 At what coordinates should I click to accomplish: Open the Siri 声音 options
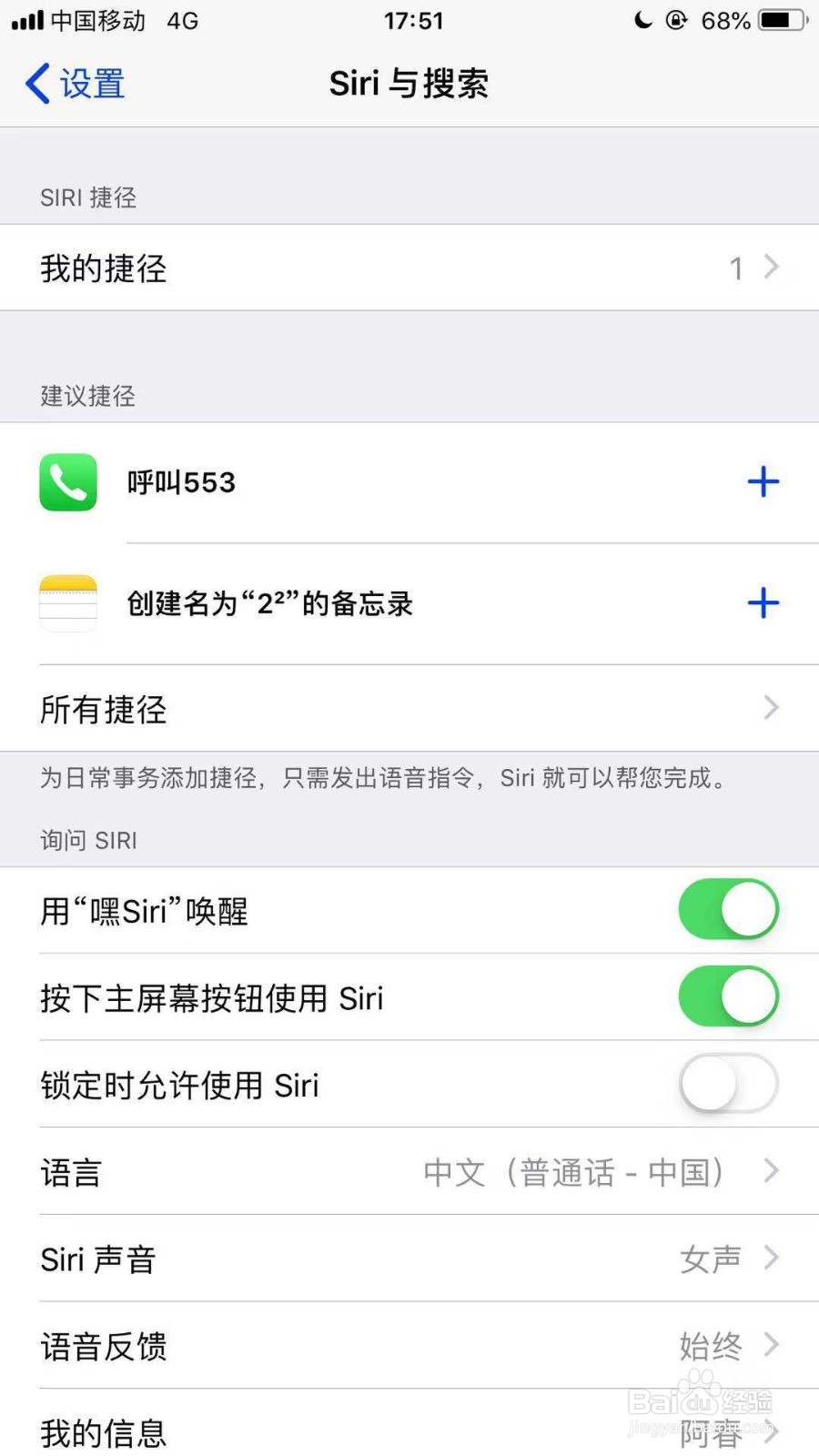[409, 1259]
